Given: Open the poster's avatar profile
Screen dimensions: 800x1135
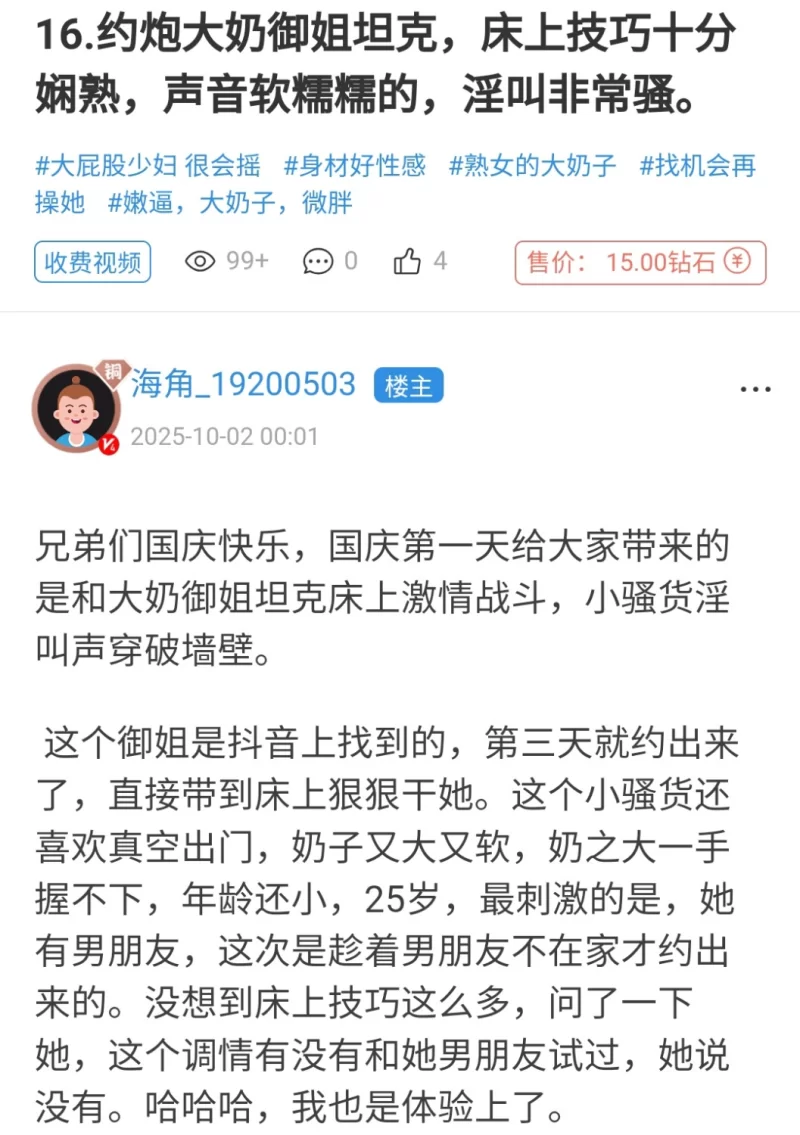Looking at the screenshot, I should pyautogui.click(x=74, y=408).
